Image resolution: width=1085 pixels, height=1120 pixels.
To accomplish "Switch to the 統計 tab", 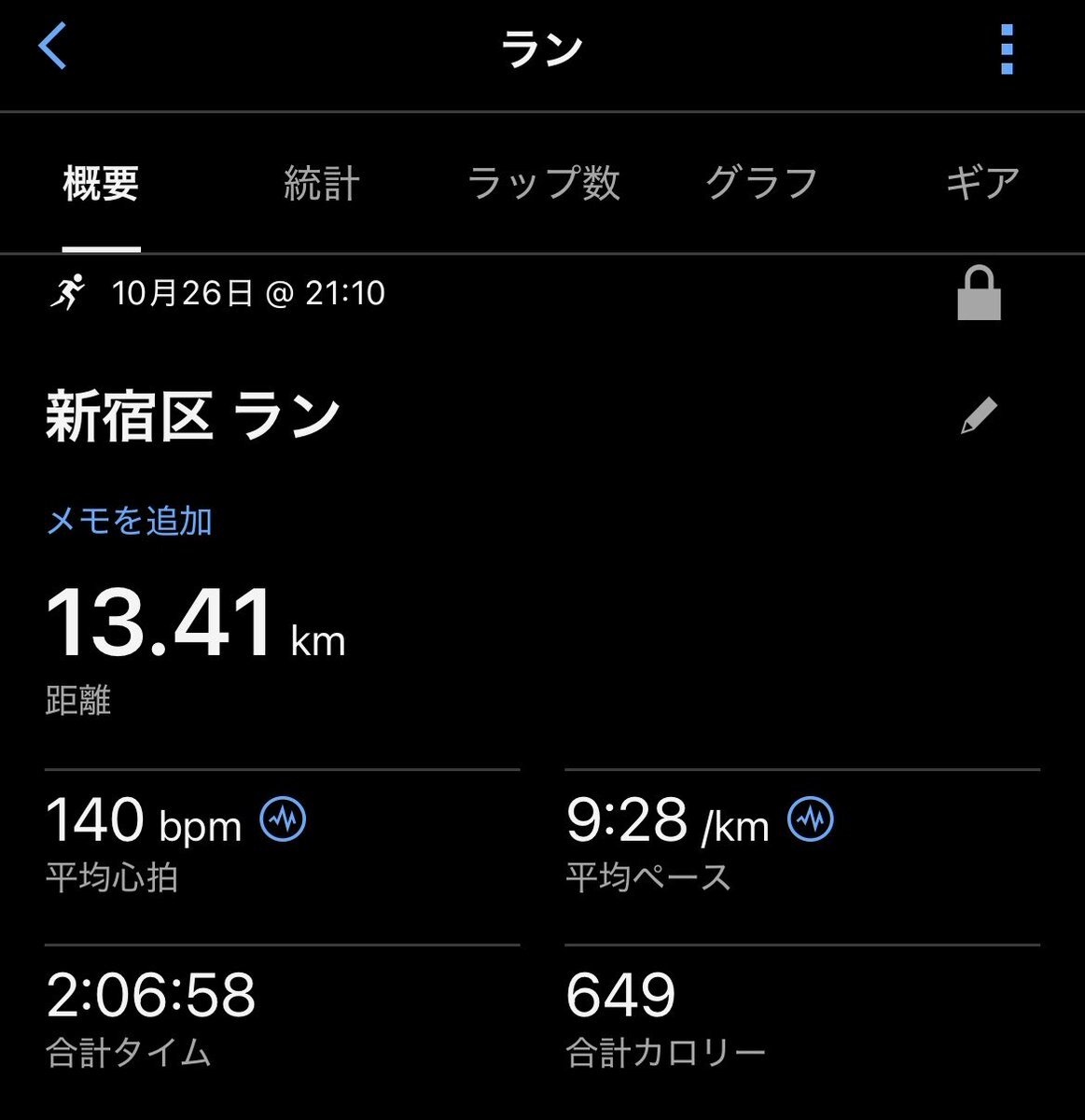I will click(321, 183).
